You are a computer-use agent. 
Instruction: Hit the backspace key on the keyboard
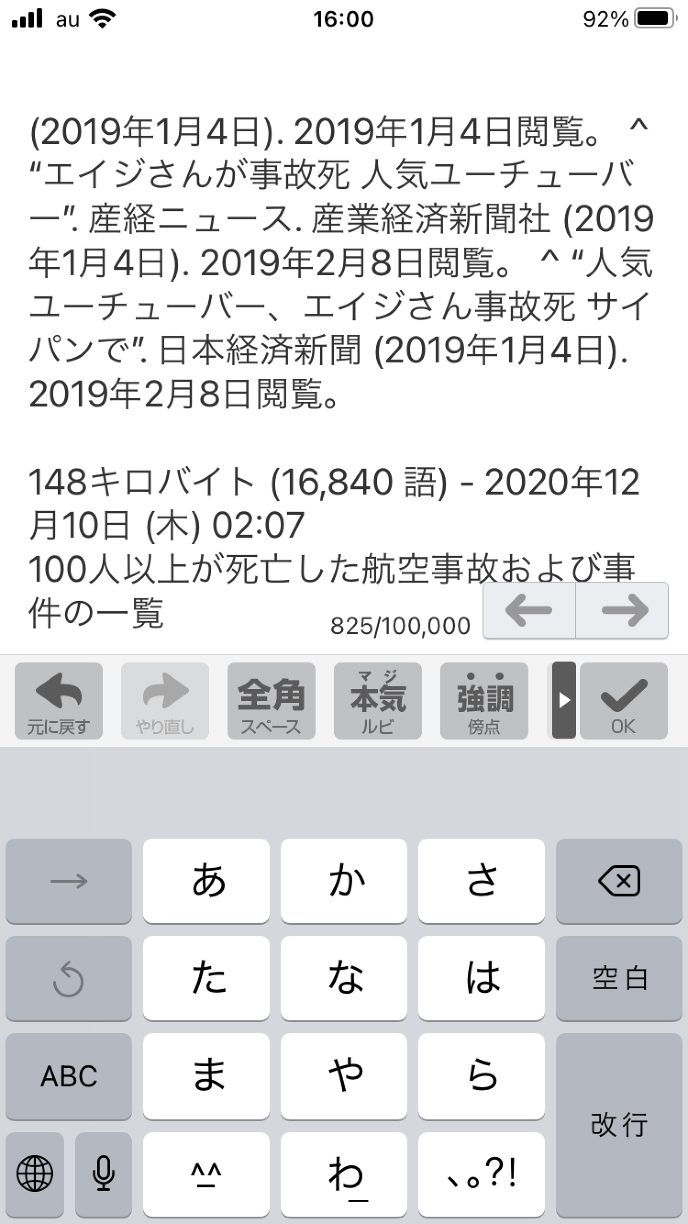click(x=618, y=881)
